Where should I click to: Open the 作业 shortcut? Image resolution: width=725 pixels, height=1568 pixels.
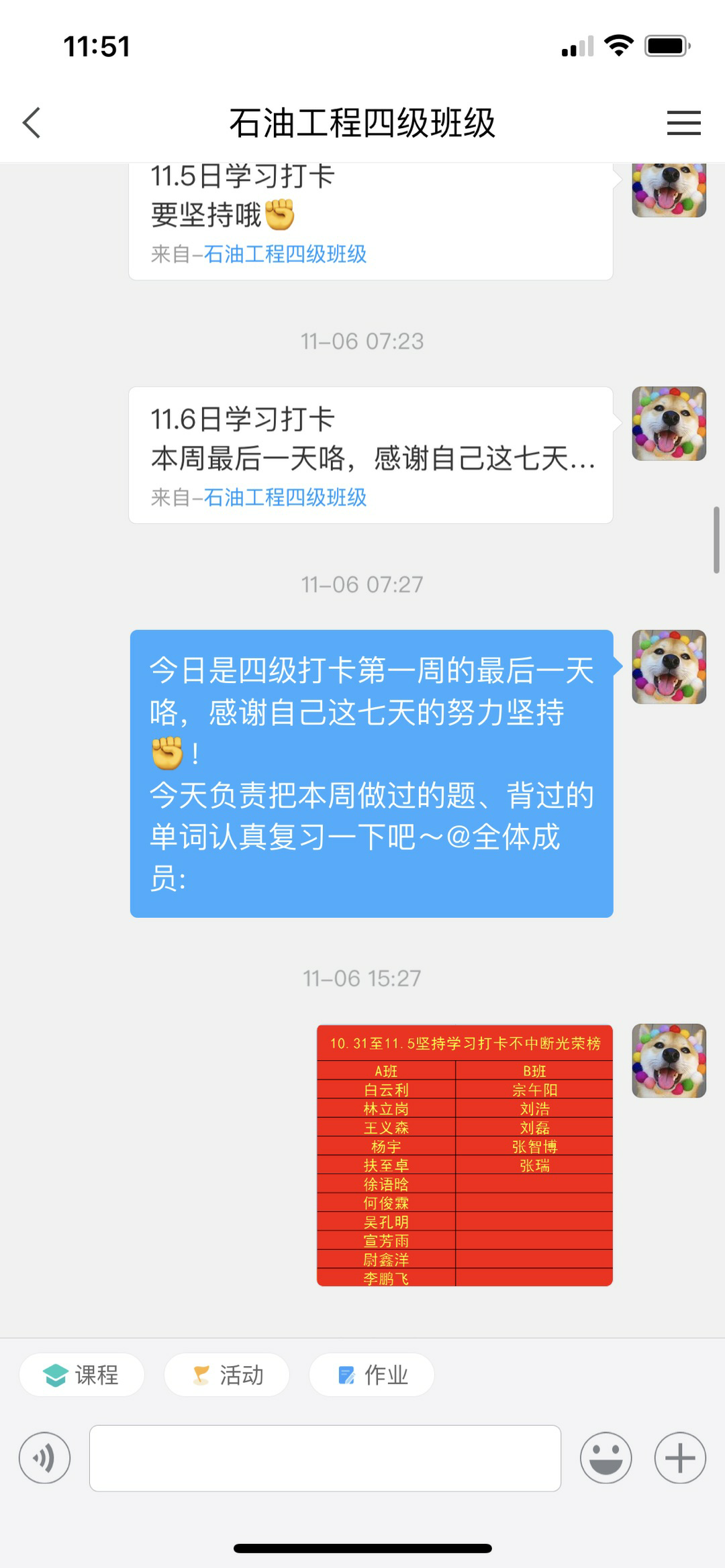(x=371, y=1375)
